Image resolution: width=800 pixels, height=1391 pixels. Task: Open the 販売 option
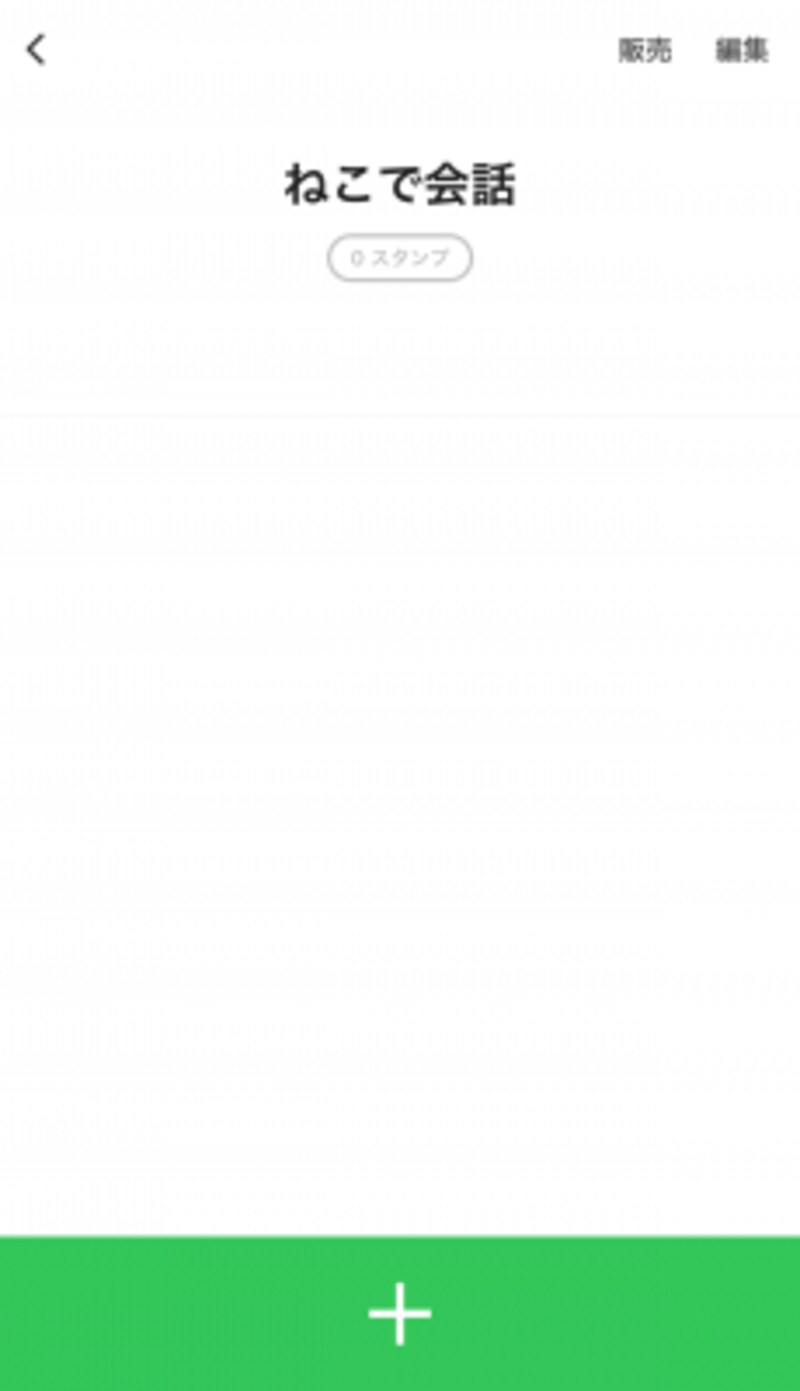point(645,51)
